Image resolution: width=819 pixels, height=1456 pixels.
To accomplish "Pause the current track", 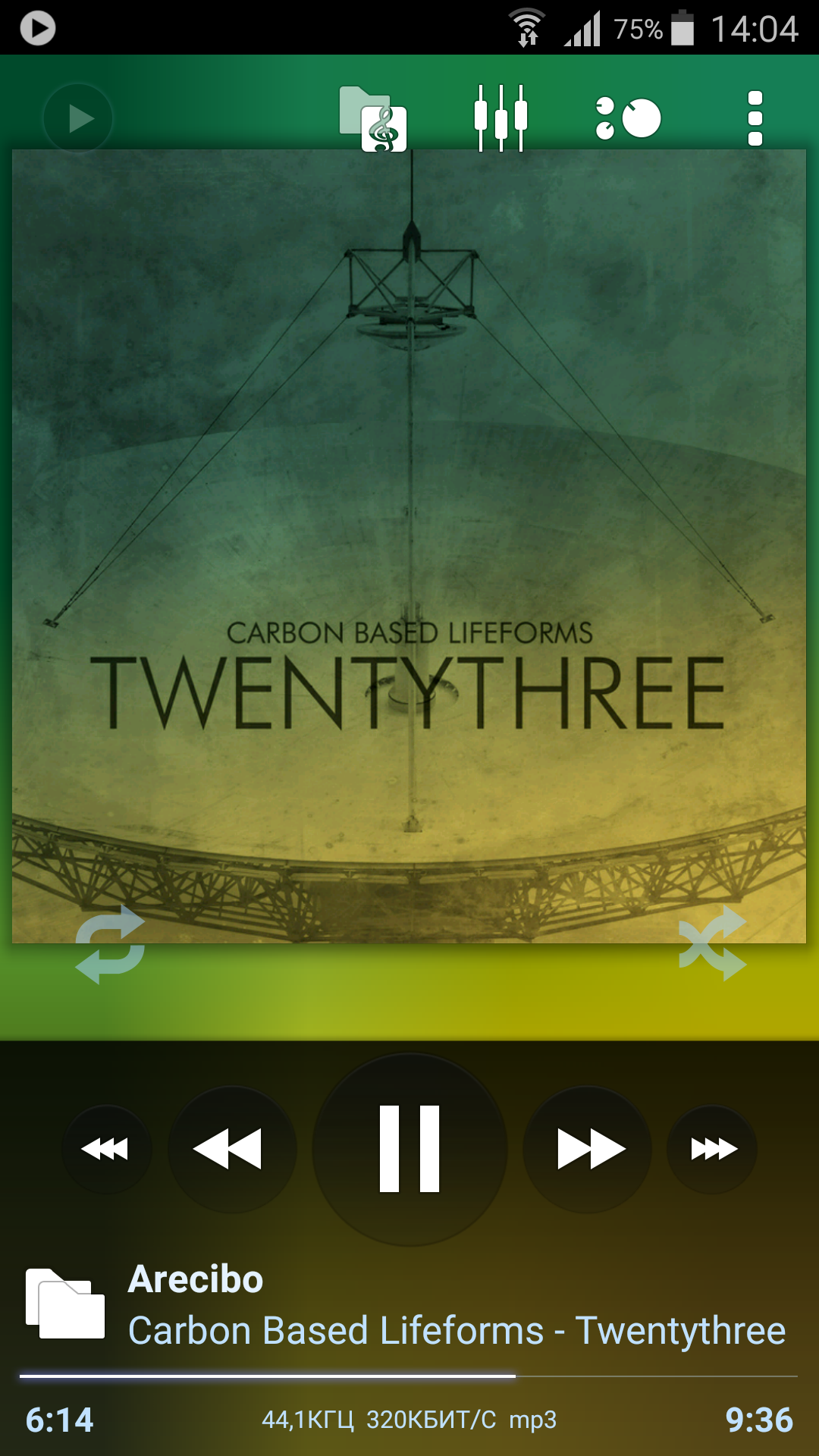I will point(409,1149).
